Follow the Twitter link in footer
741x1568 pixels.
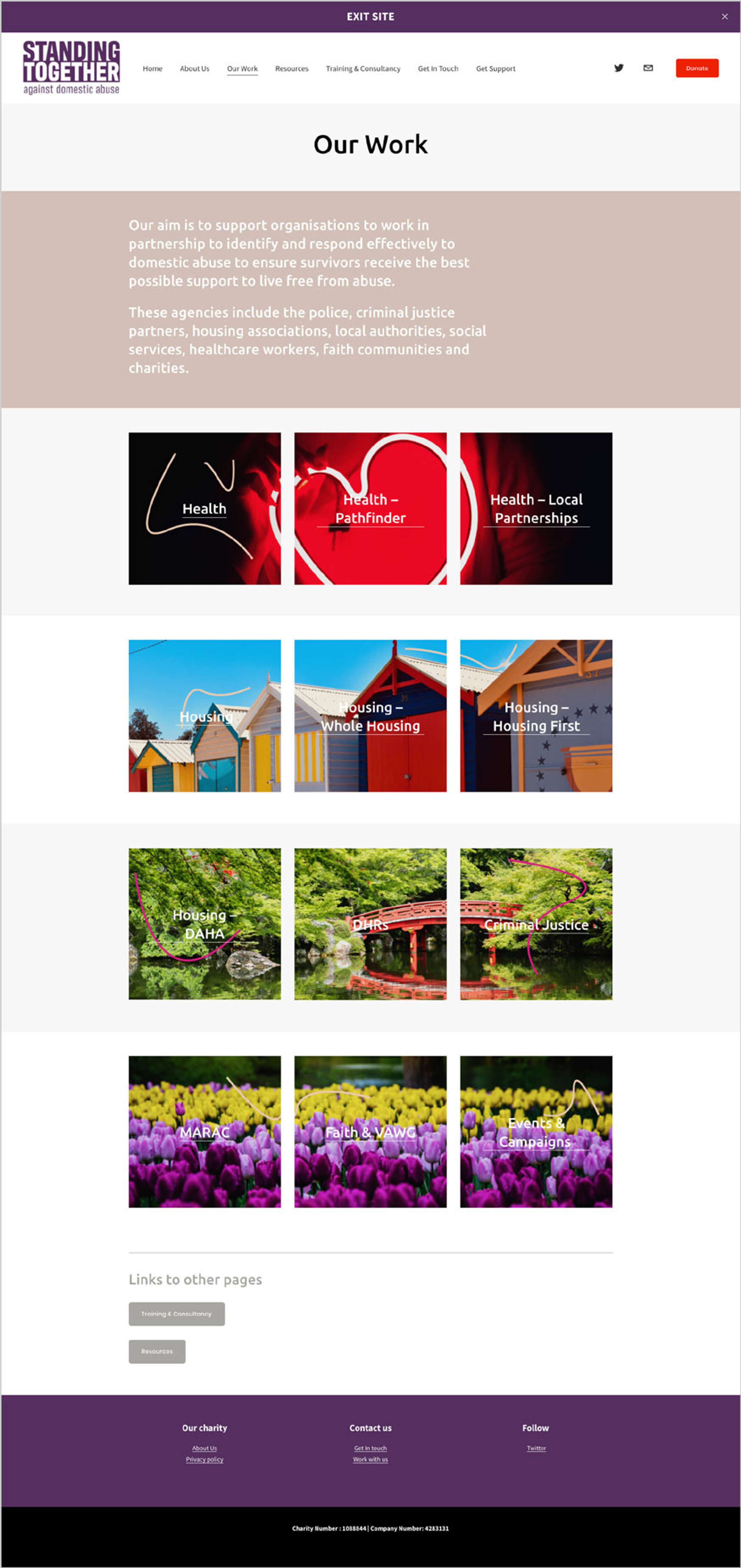pyautogui.click(x=536, y=1448)
